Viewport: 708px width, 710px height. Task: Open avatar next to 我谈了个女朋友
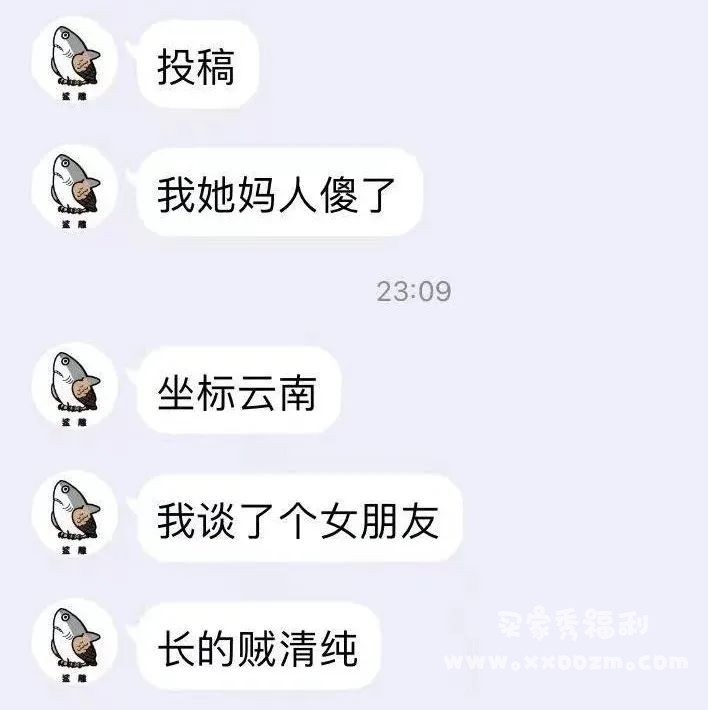point(75,516)
